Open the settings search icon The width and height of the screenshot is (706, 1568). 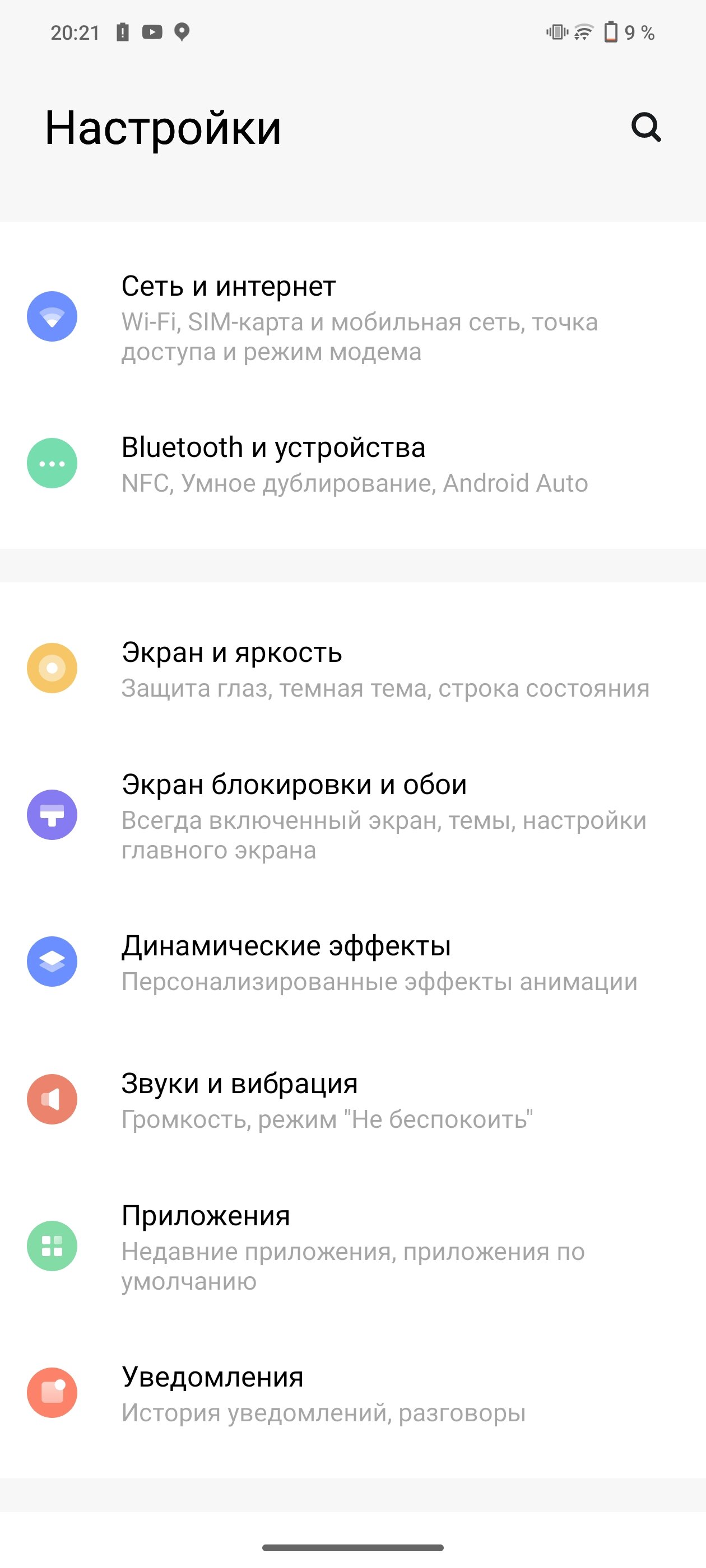coord(645,127)
